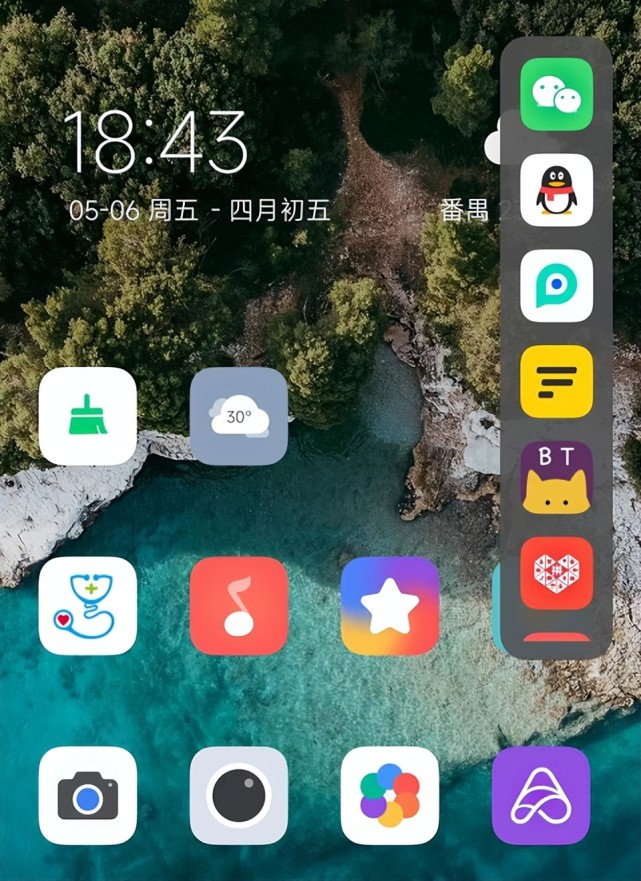Launch QQ penguin app in sidebar
The width and height of the screenshot is (641, 881).
(x=556, y=190)
